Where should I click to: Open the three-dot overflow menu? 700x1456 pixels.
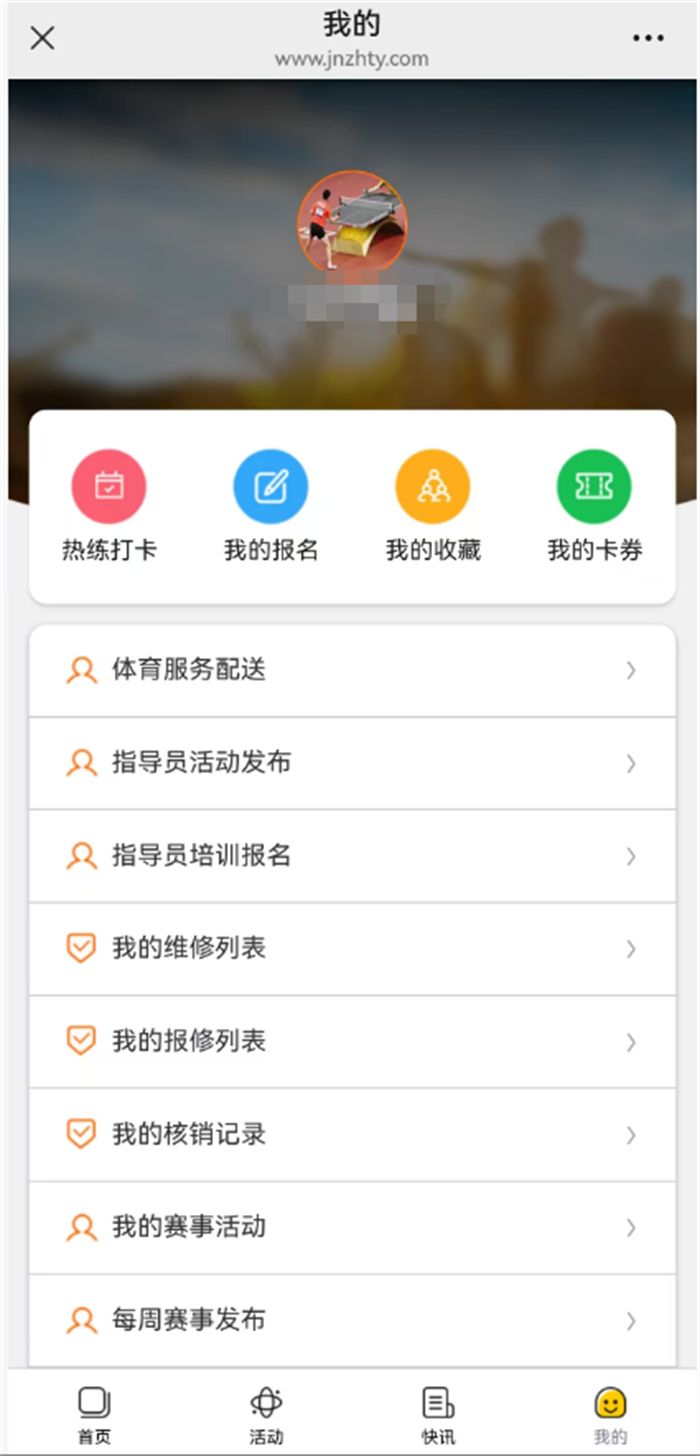[x=648, y=38]
